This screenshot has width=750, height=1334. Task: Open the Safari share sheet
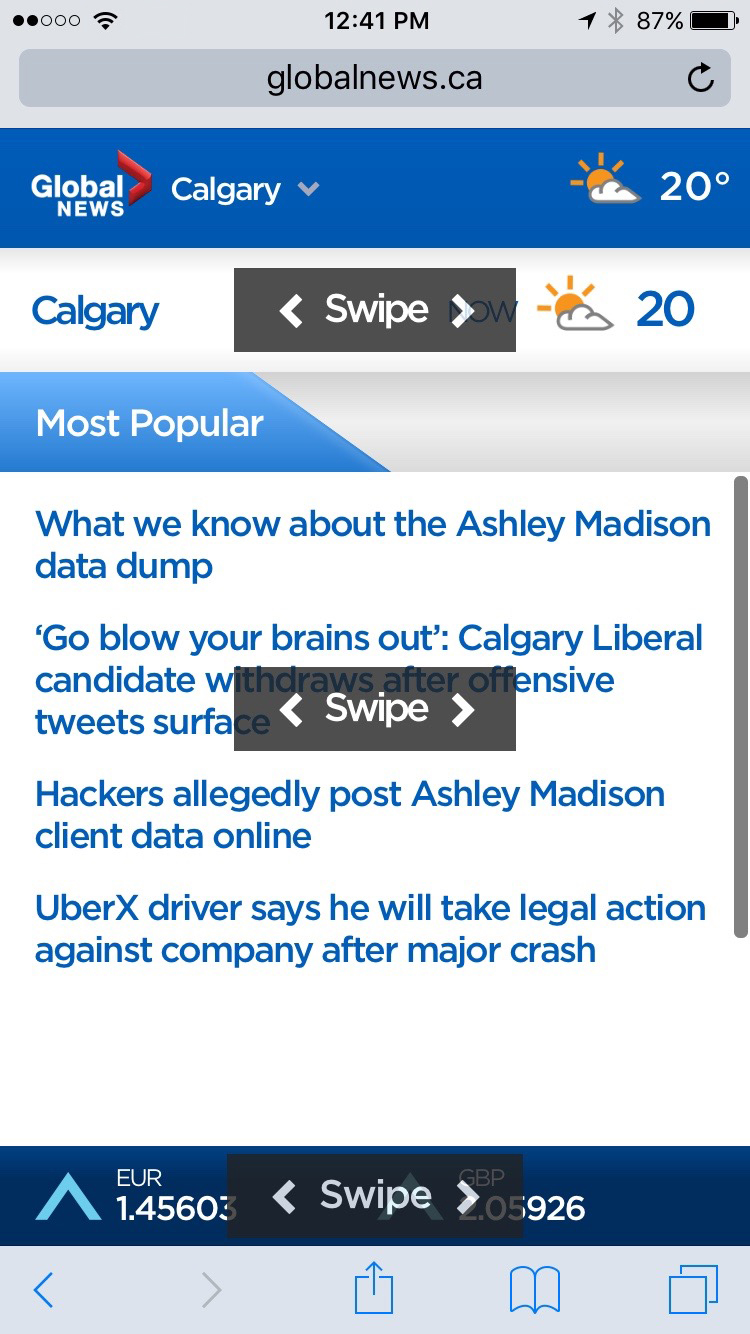click(374, 1290)
